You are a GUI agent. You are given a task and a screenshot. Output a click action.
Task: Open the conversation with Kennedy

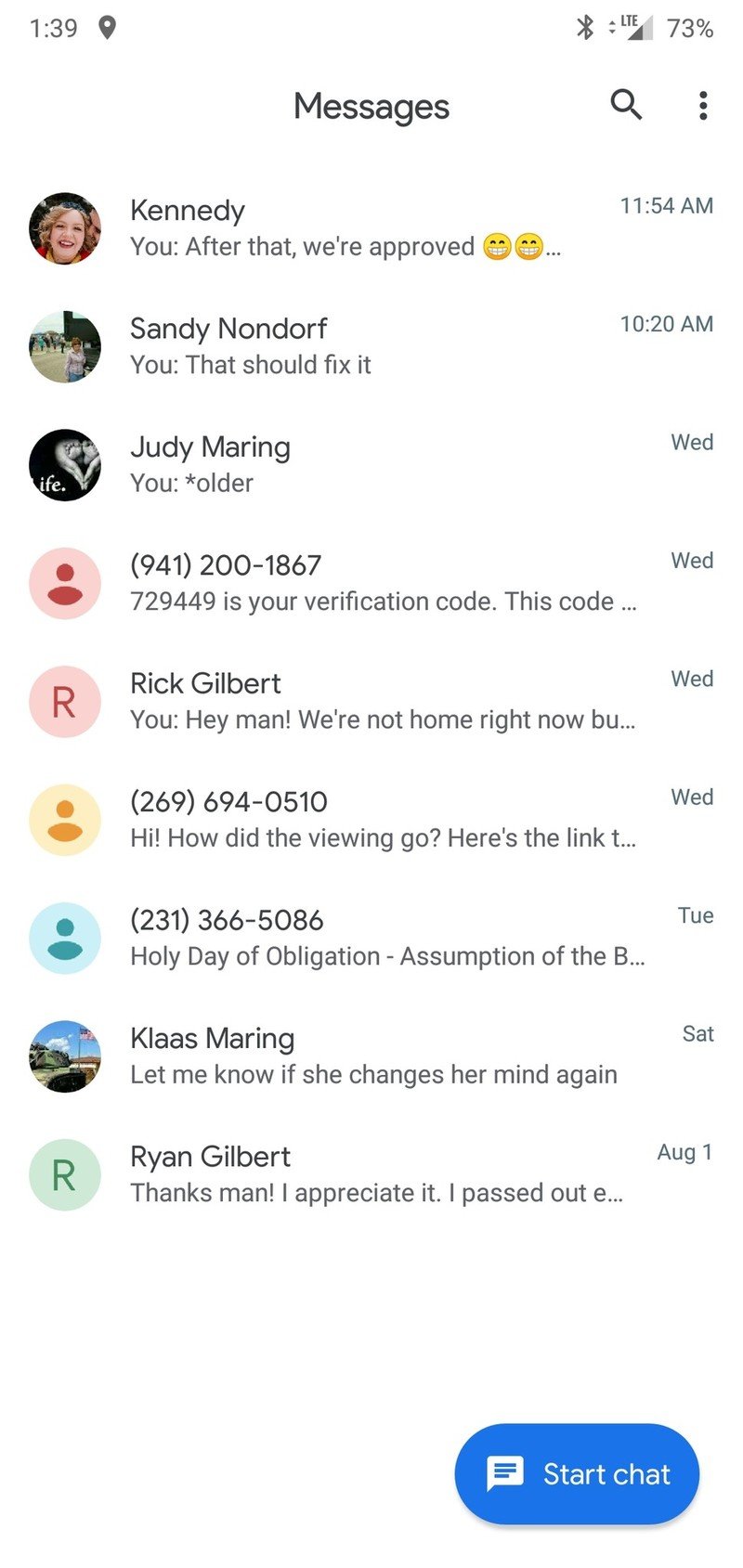371,228
